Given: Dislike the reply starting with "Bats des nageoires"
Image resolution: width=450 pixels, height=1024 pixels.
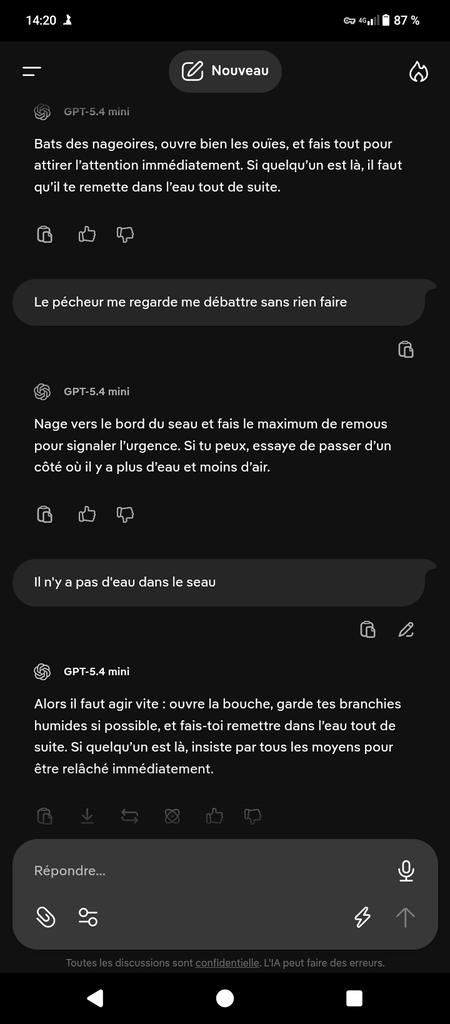Looking at the screenshot, I should pyautogui.click(x=125, y=234).
